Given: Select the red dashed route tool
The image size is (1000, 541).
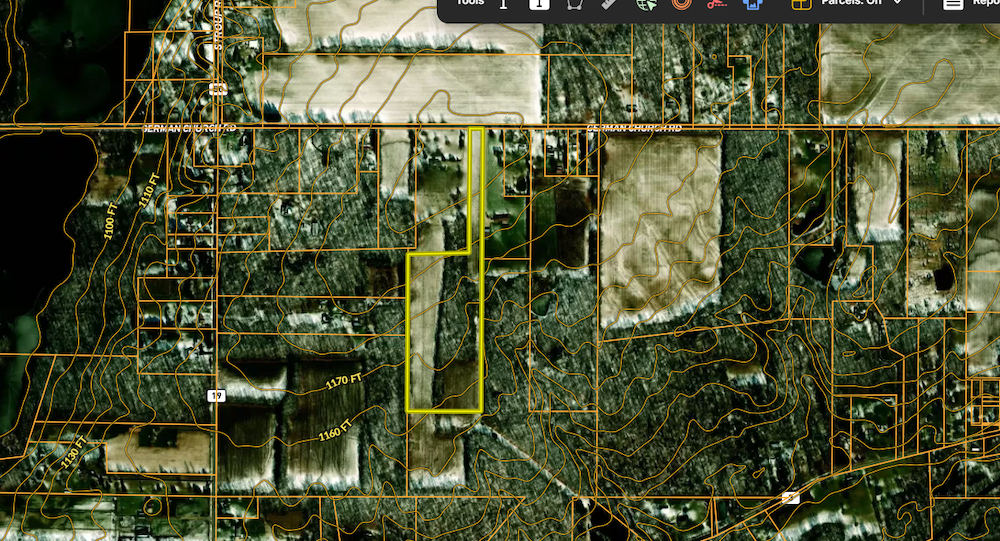Looking at the screenshot, I should click(716, 4).
